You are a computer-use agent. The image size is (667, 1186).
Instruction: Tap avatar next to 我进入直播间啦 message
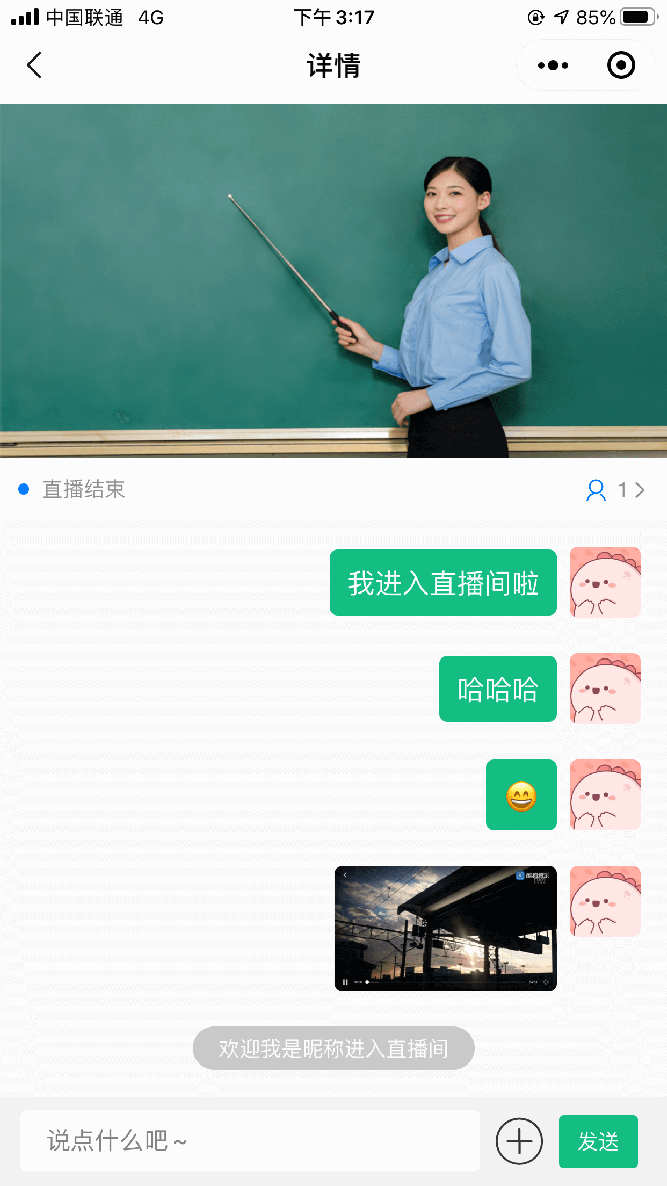pos(605,582)
